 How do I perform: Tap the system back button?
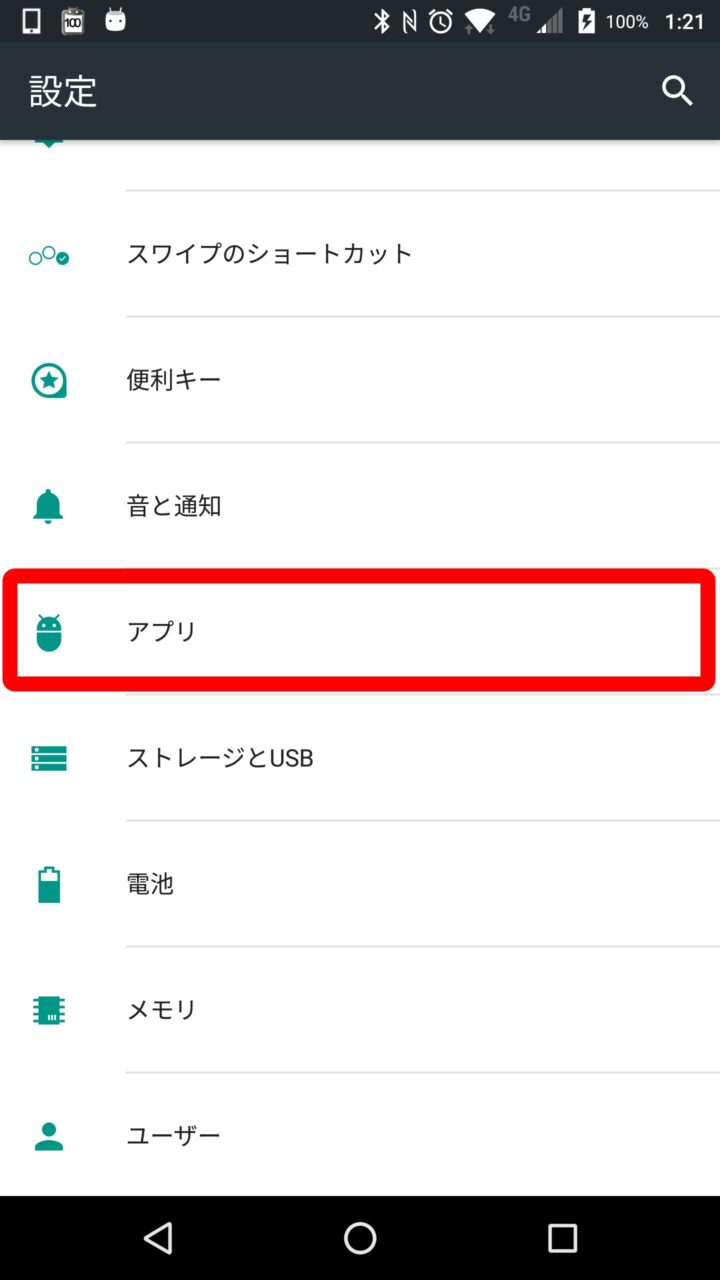(x=158, y=1238)
